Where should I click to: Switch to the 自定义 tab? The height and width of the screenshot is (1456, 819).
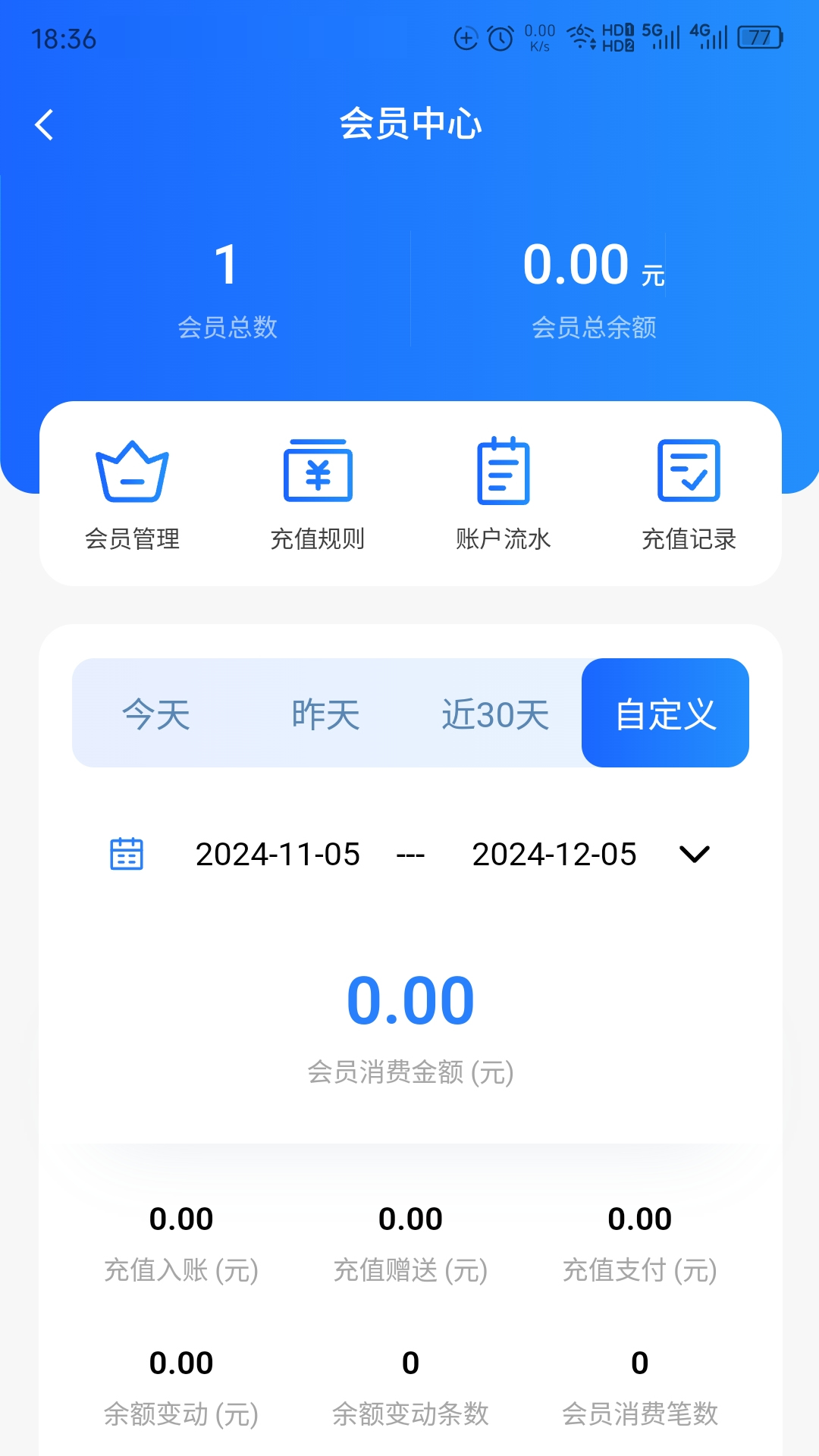(665, 713)
